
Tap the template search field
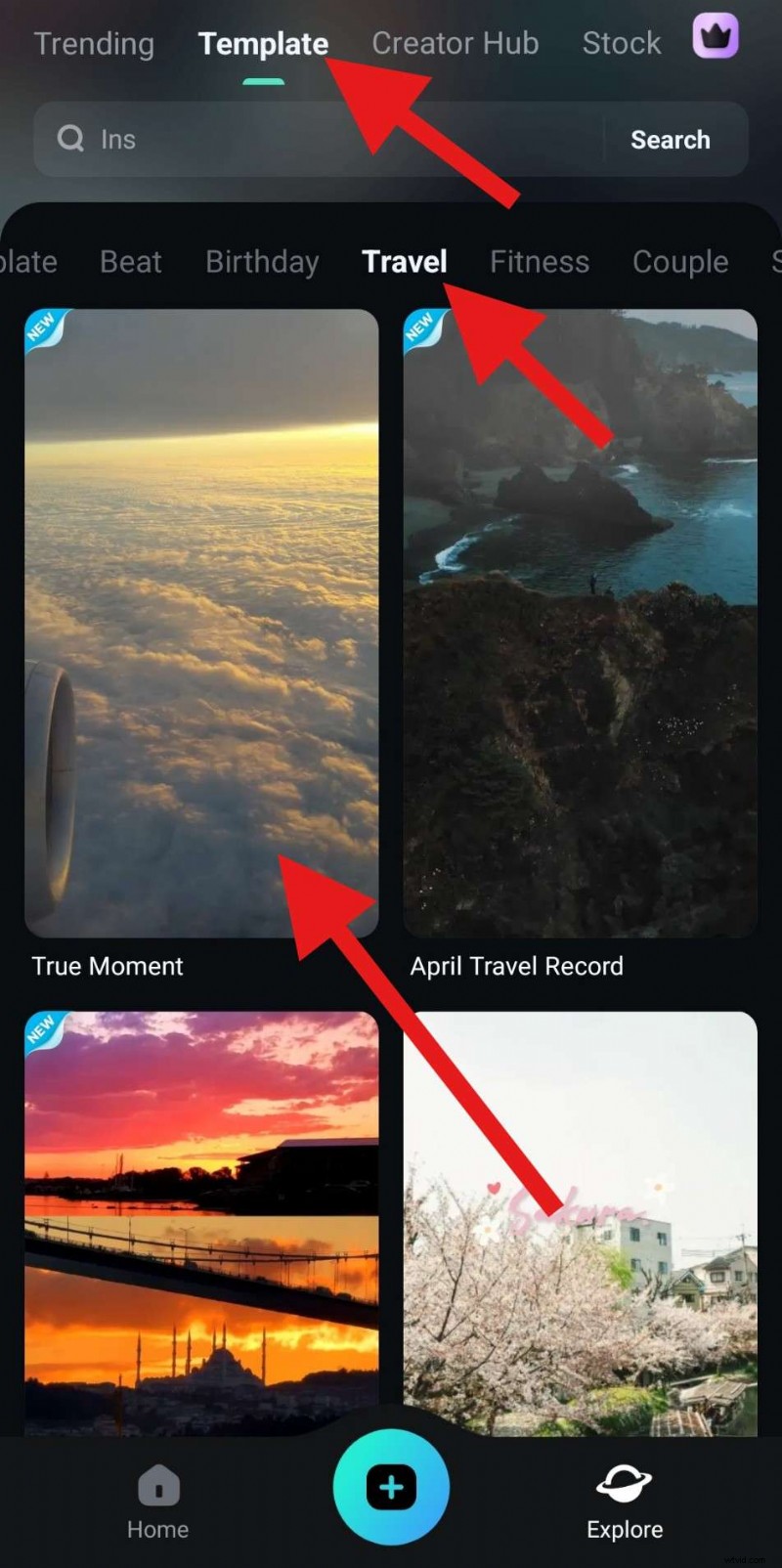(x=323, y=140)
